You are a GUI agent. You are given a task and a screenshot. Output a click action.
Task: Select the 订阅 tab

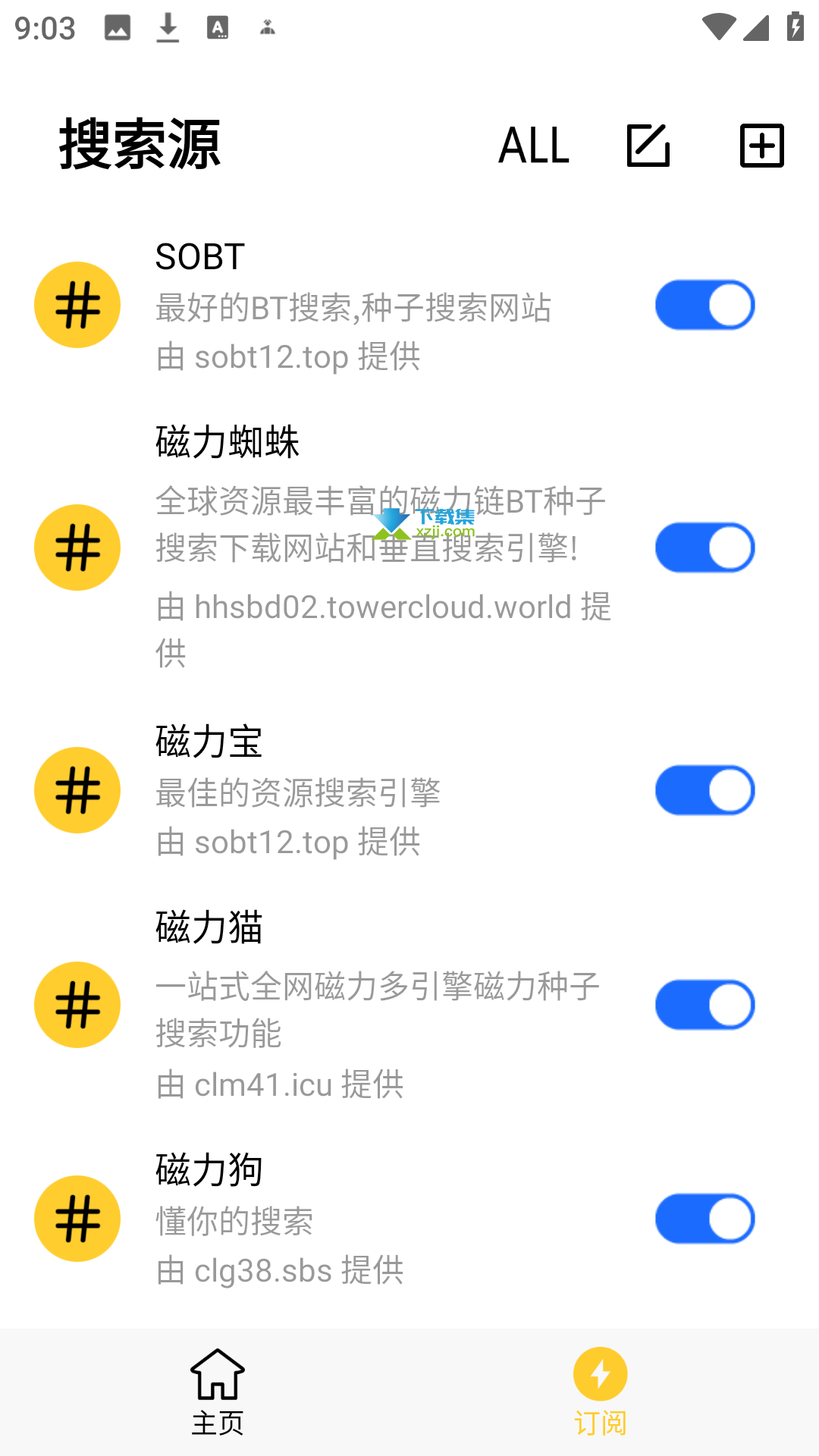pos(600,1392)
